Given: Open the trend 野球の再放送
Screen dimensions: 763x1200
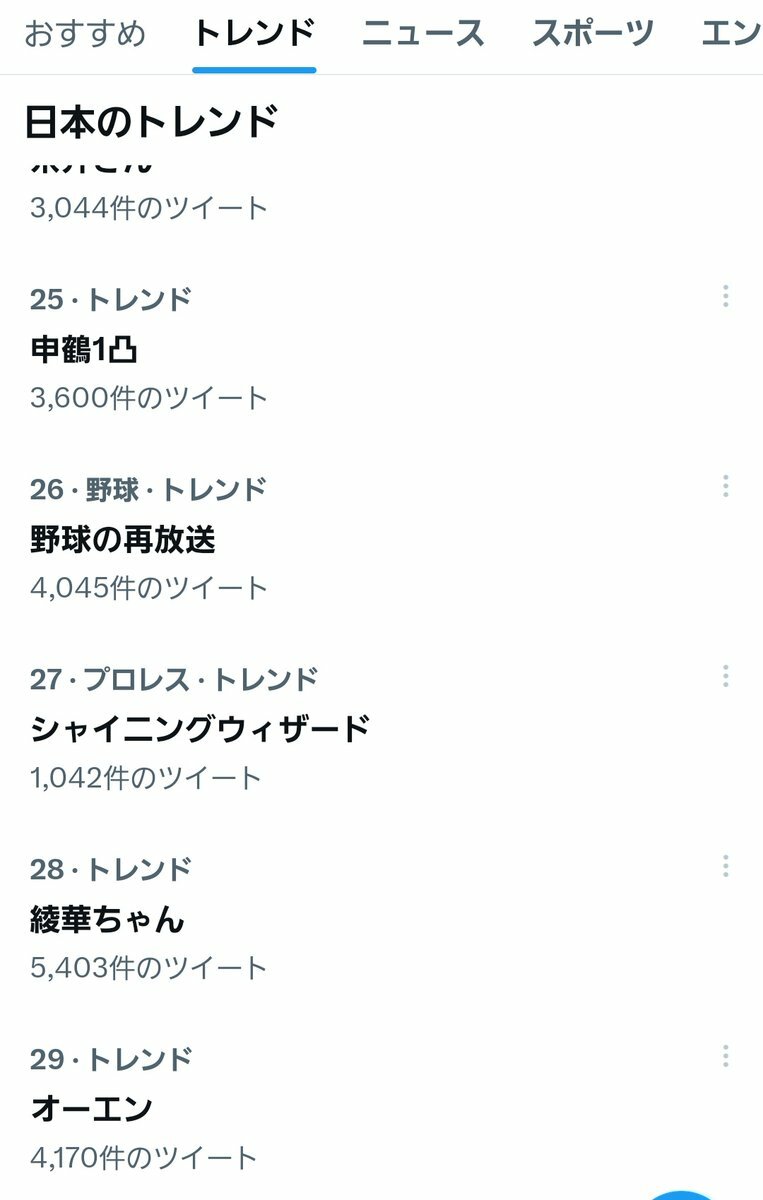Looking at the screenshot, I should click(123, 539).
